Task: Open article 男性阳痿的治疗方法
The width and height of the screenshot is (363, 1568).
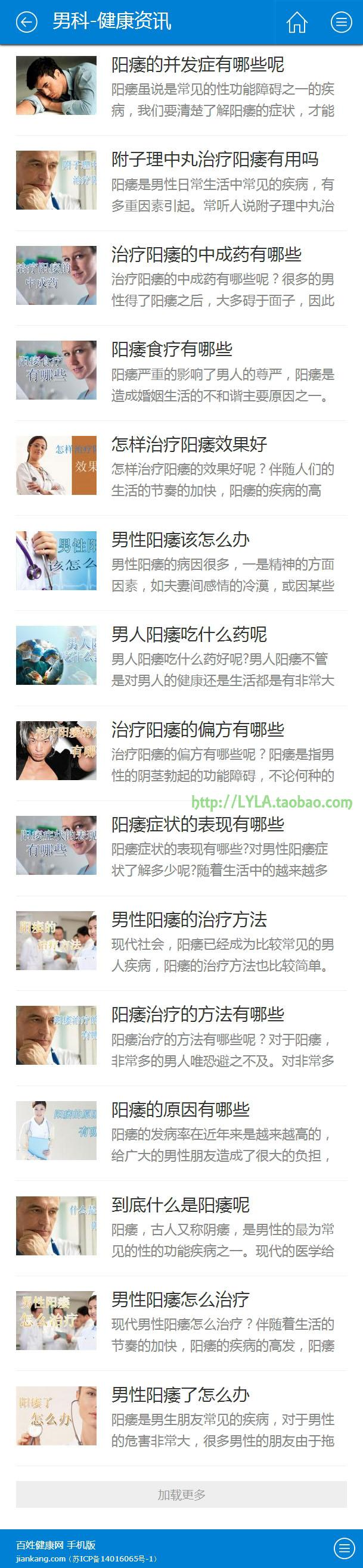Action: 189,919
